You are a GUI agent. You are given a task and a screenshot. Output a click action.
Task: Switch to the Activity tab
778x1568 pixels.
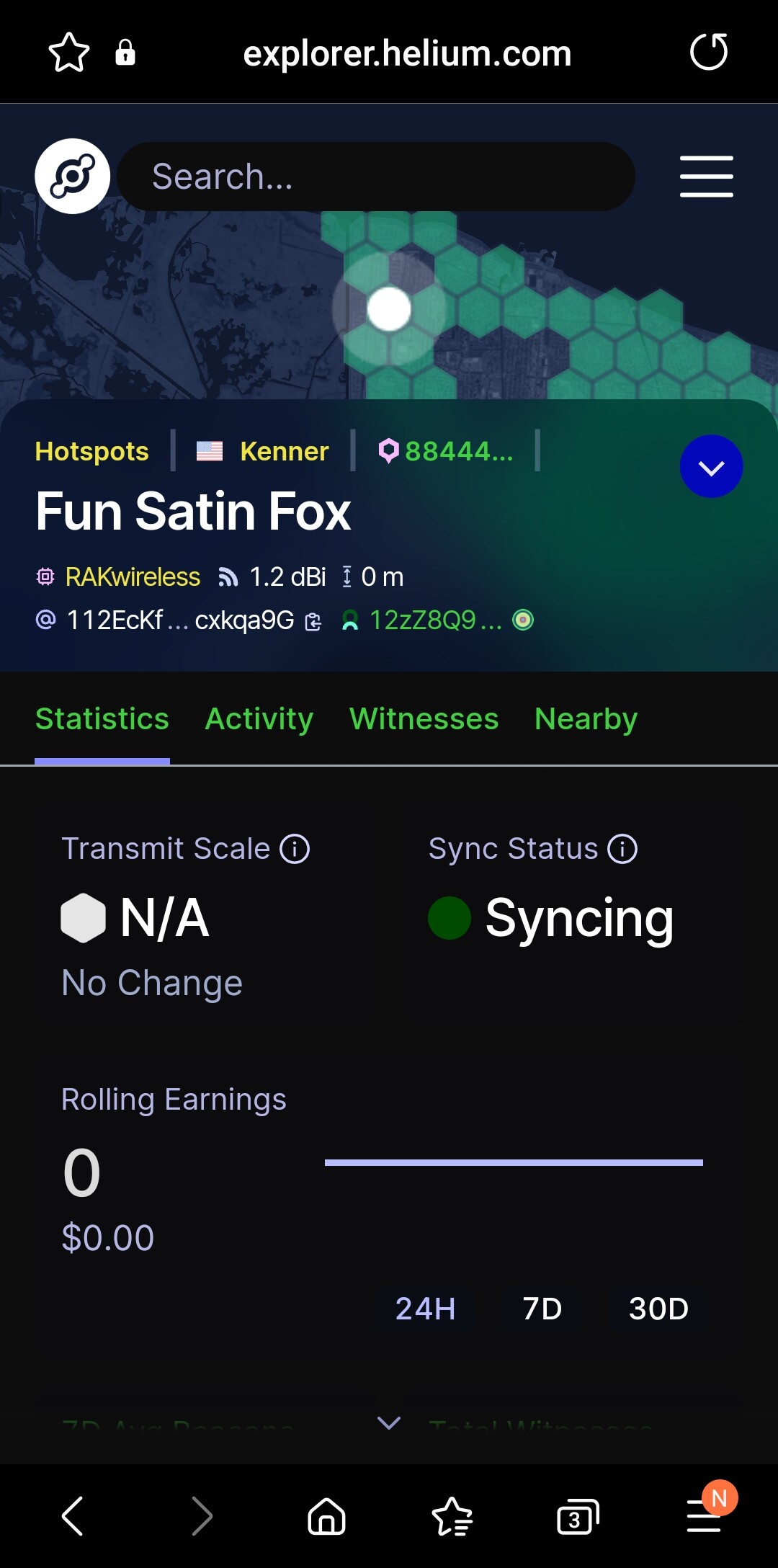(x=259, y=719)
